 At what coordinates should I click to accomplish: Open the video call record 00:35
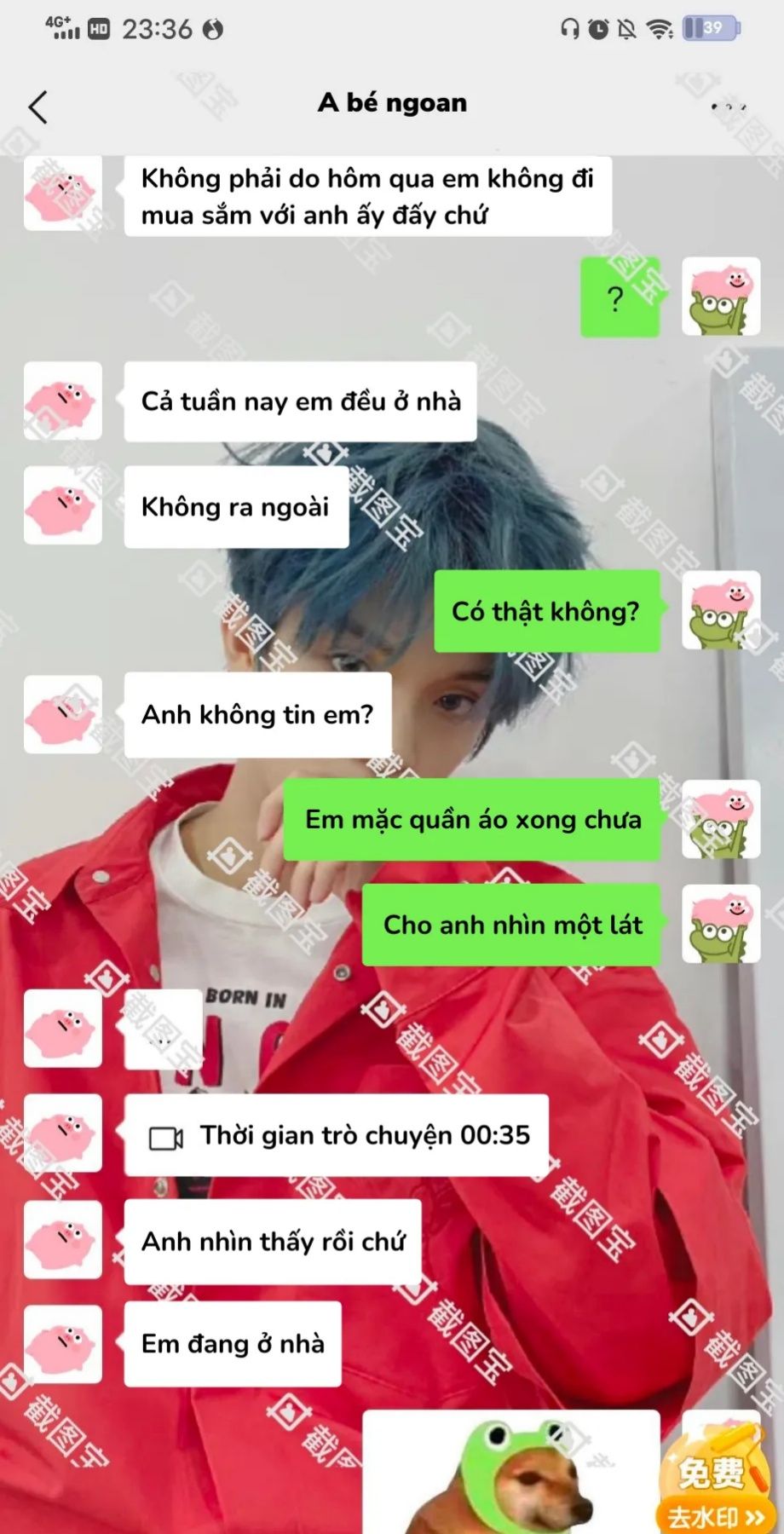337,1136
